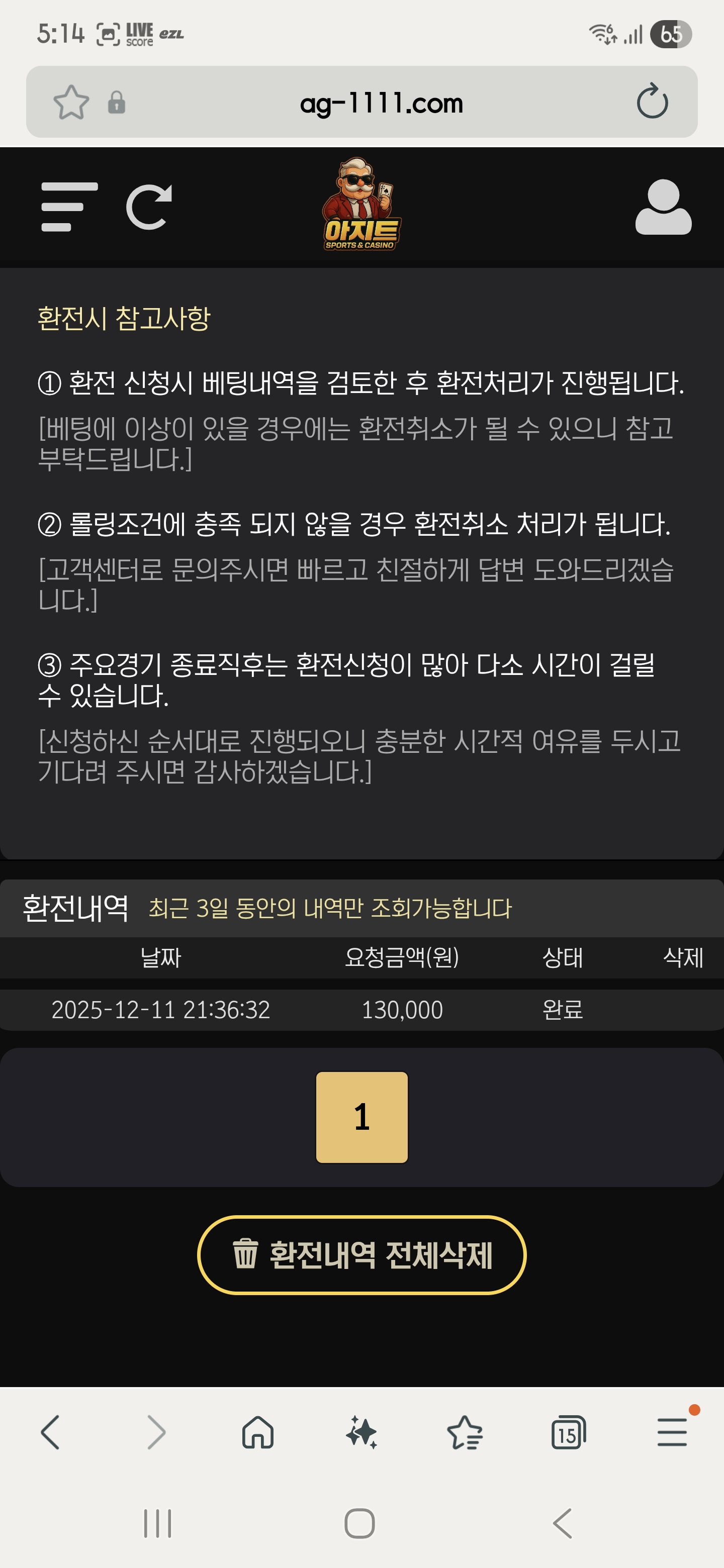Tap the completed 130,000 won exchange row

361,1009
